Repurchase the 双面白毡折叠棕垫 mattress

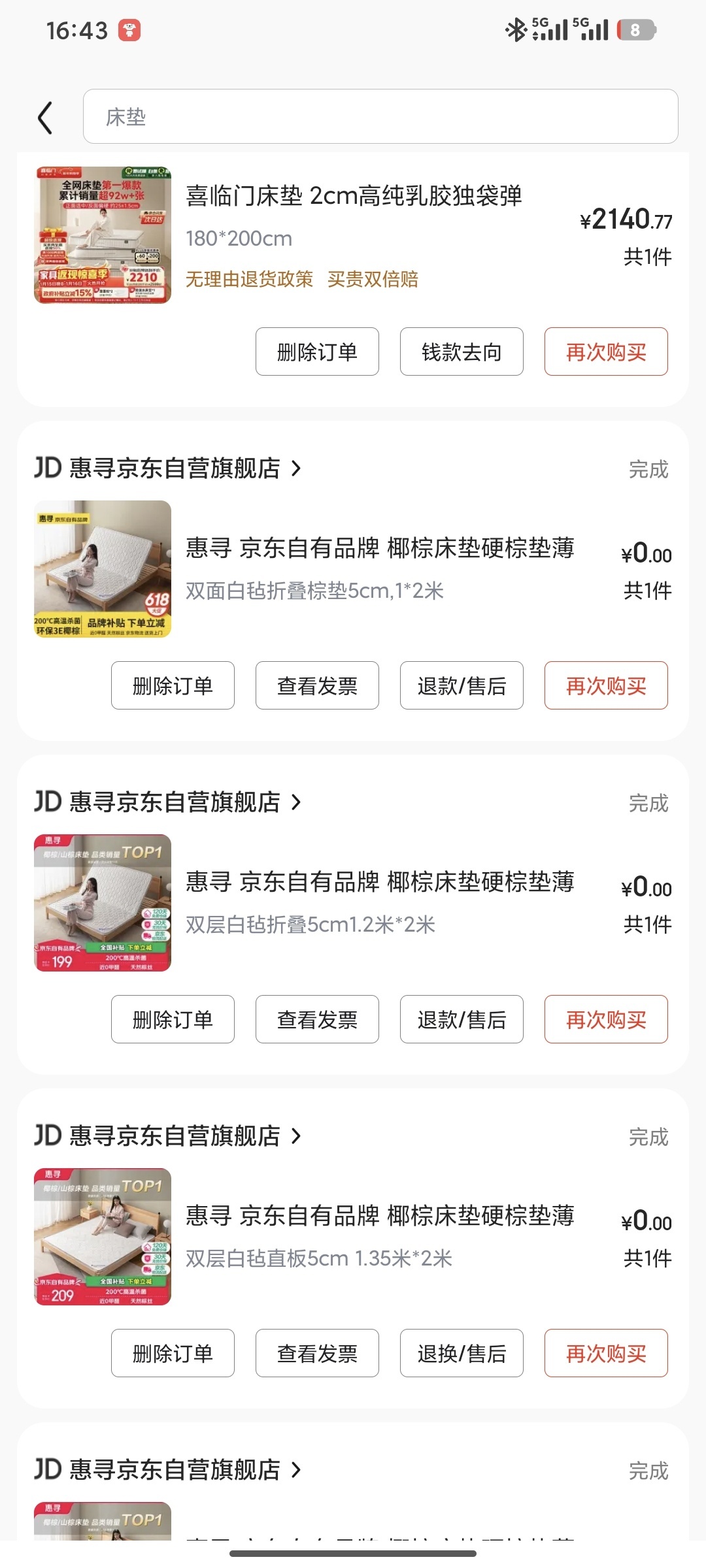[x=606, y=686]
